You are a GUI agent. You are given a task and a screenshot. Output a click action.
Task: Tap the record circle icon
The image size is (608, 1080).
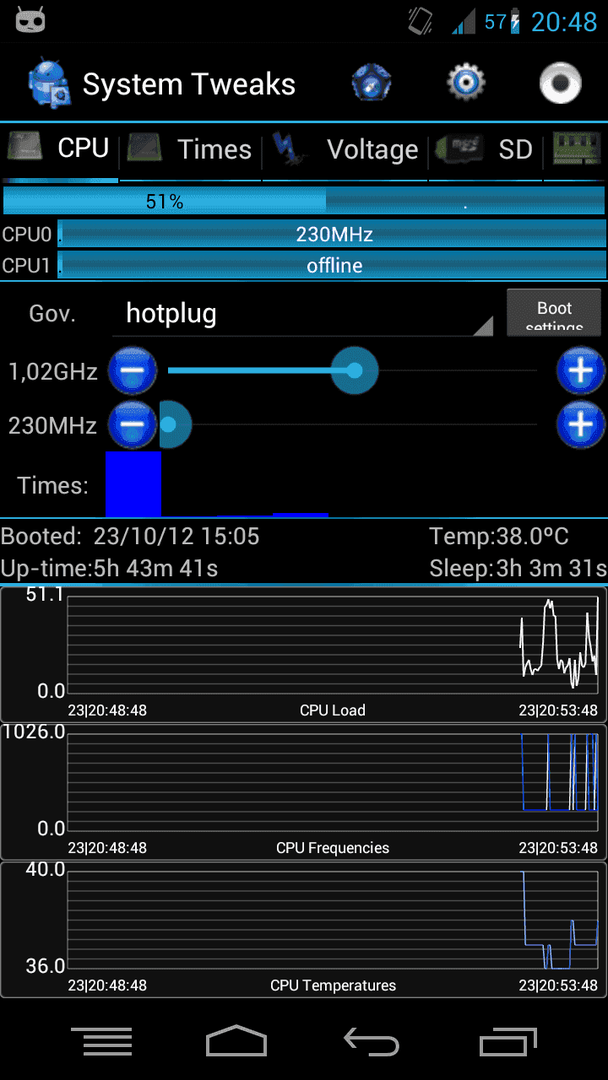click(x=560, y=84)
